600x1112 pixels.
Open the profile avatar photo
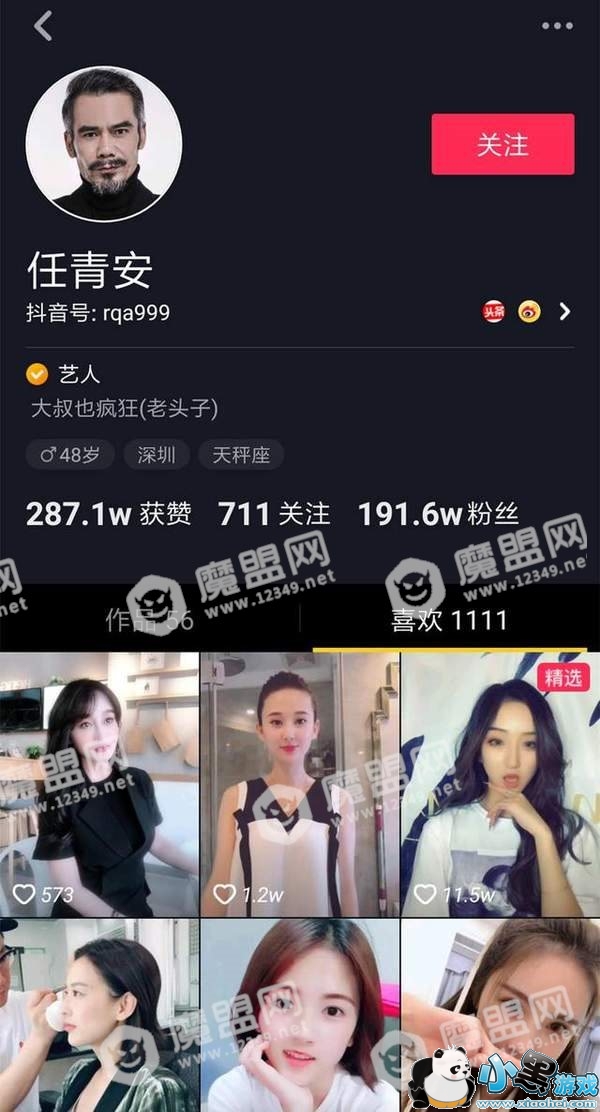[x=103, y=143]
